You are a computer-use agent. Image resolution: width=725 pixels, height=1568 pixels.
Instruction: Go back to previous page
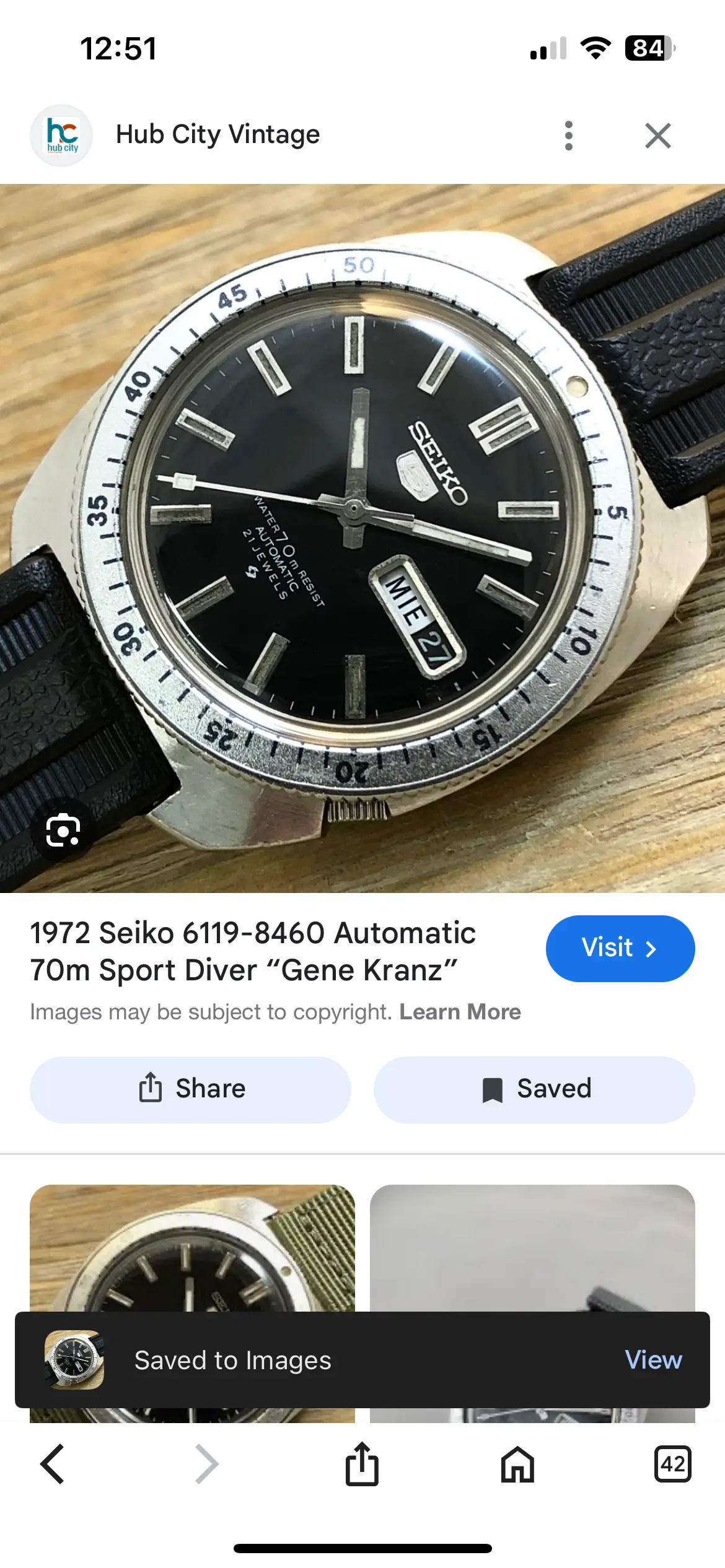(x=52, y=1465)
